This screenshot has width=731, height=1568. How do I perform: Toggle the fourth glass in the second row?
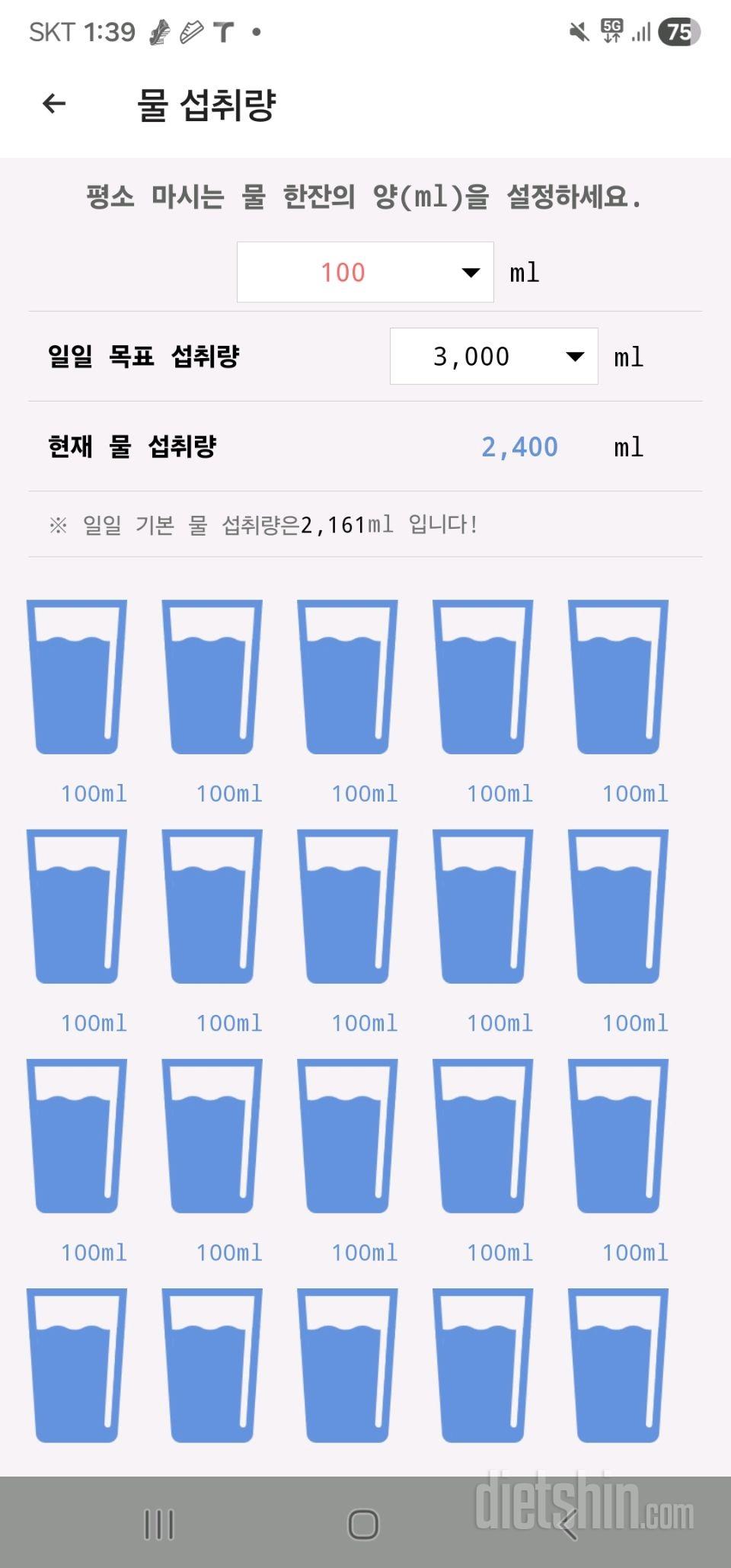(484, 908)
